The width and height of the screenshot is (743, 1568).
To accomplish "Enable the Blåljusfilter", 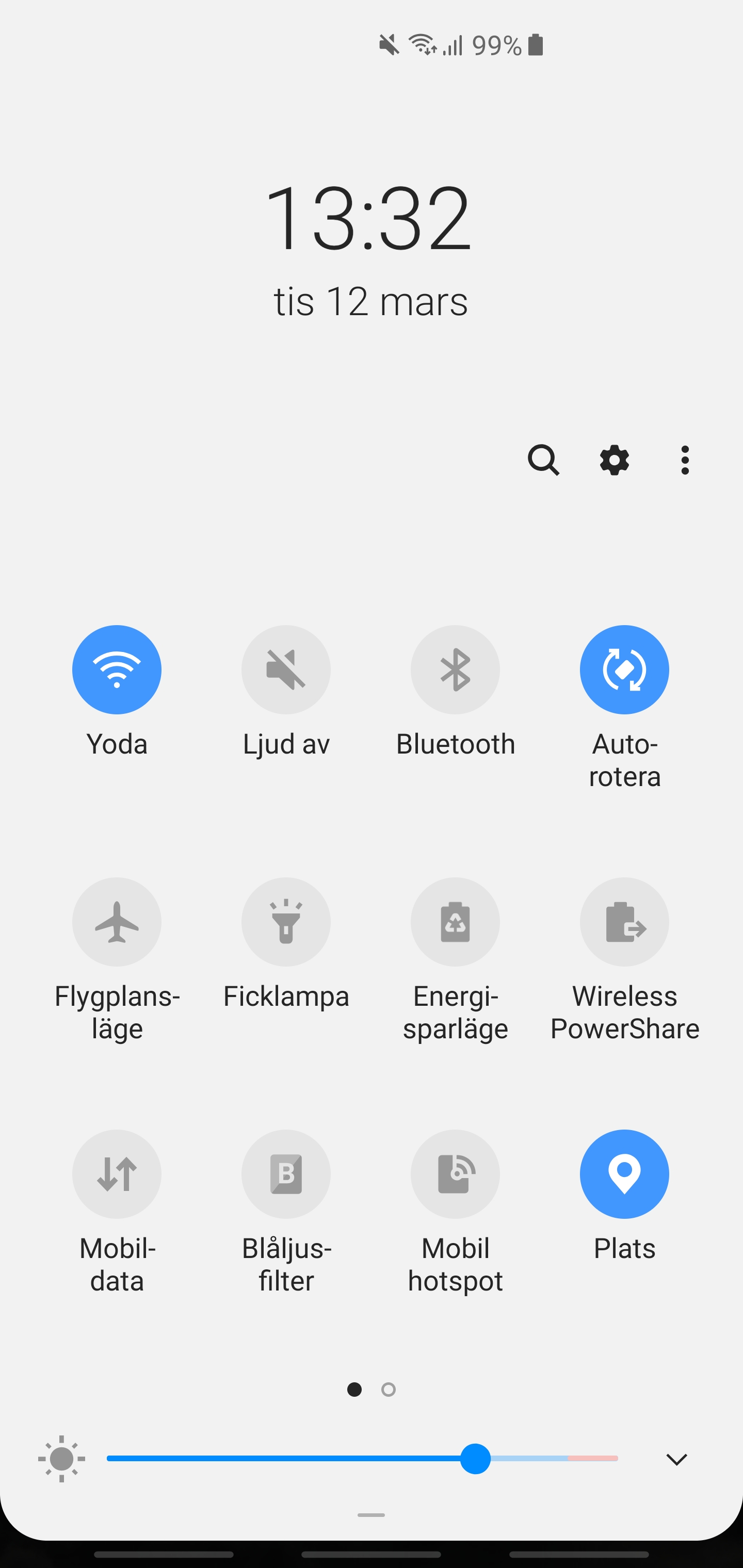I will click(x=286, y=1174).
